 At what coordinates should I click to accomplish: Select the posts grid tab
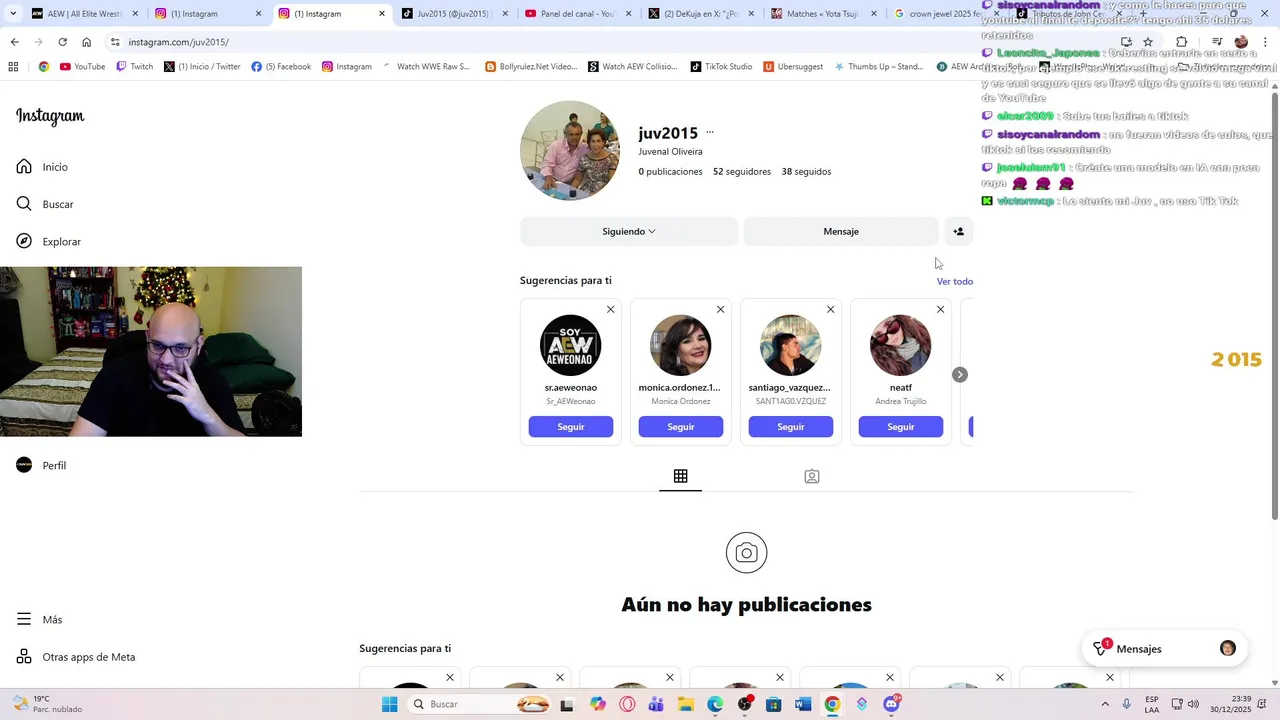point(680,477)
